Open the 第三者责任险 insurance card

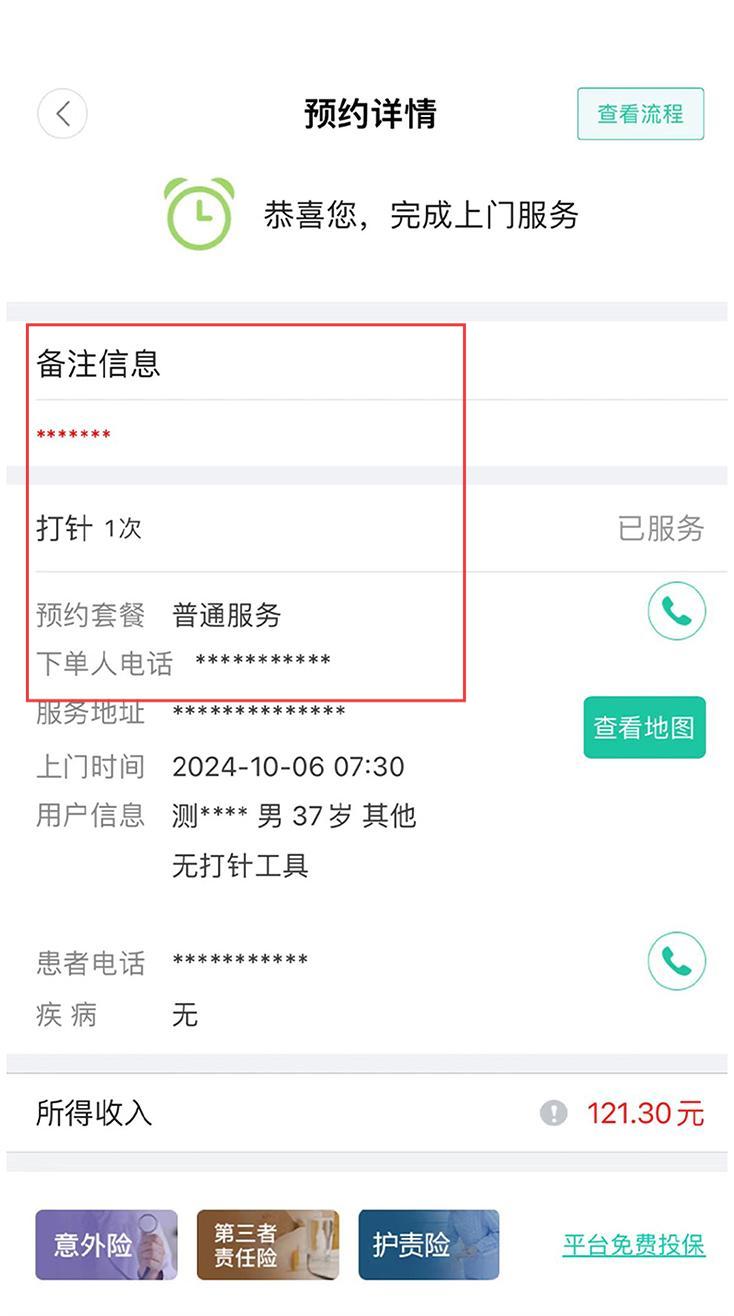(267, 1245)
